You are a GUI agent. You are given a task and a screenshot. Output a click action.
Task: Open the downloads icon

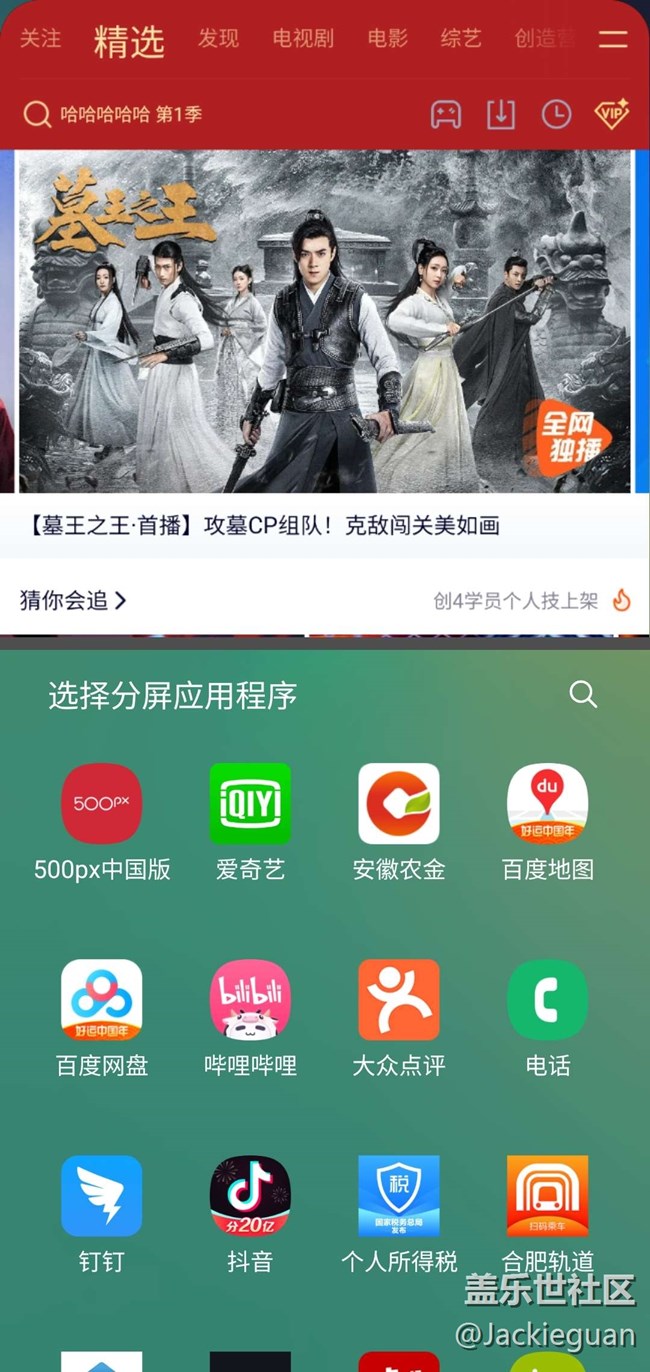point(501,114)
